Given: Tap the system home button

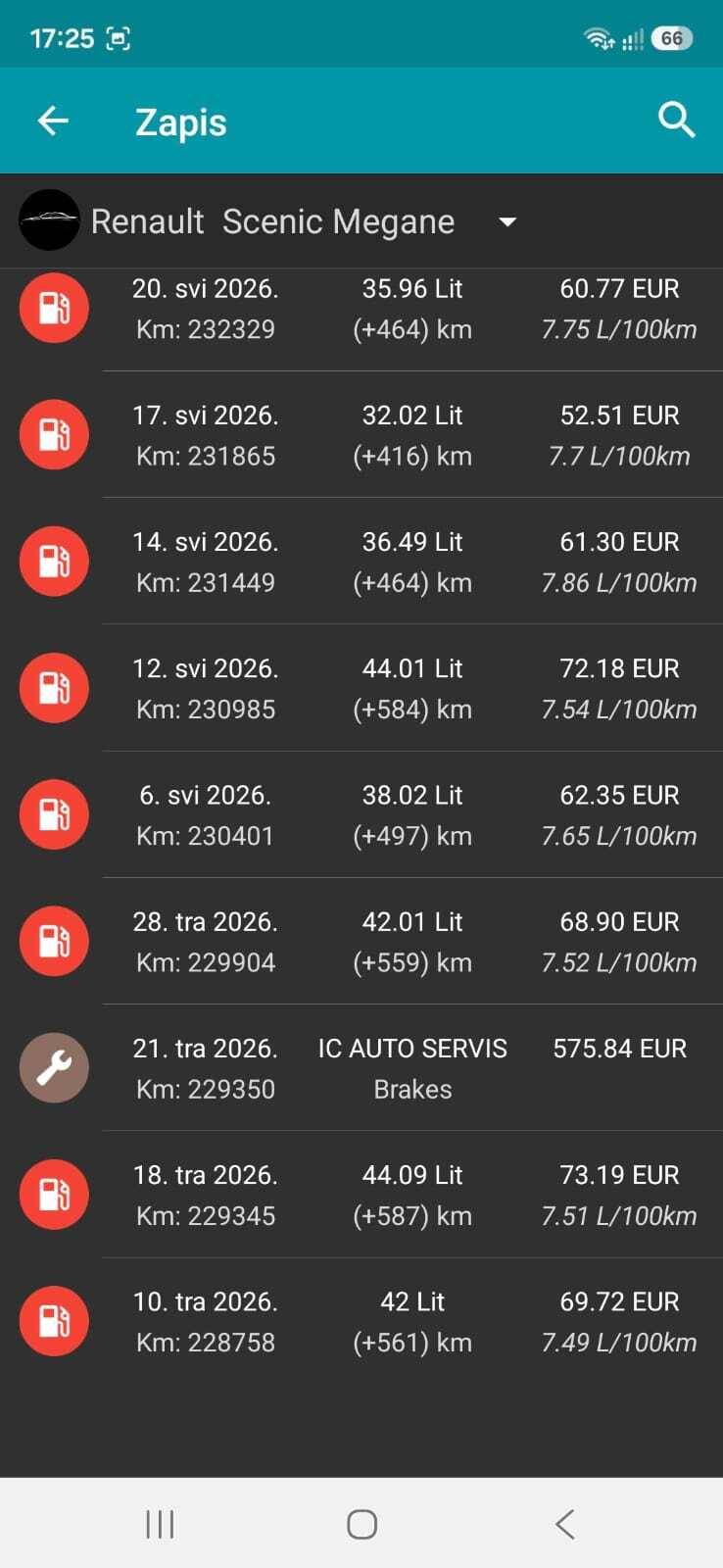Looking at the screenshot, I should point(361,1524).
